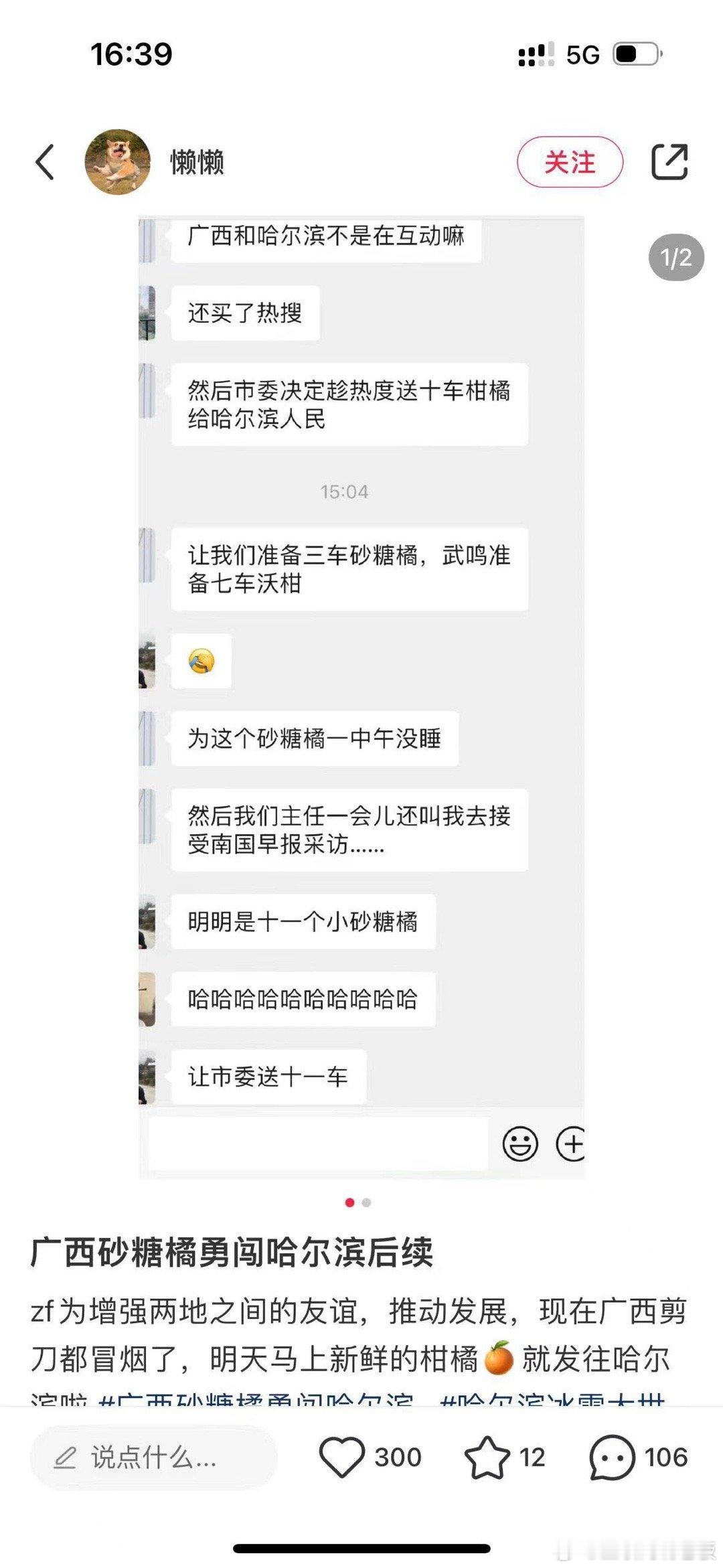The height and width of the screenshot is (1568, 723).
Task: Tap the plus icon beside the chat input
Action: 574,1143
